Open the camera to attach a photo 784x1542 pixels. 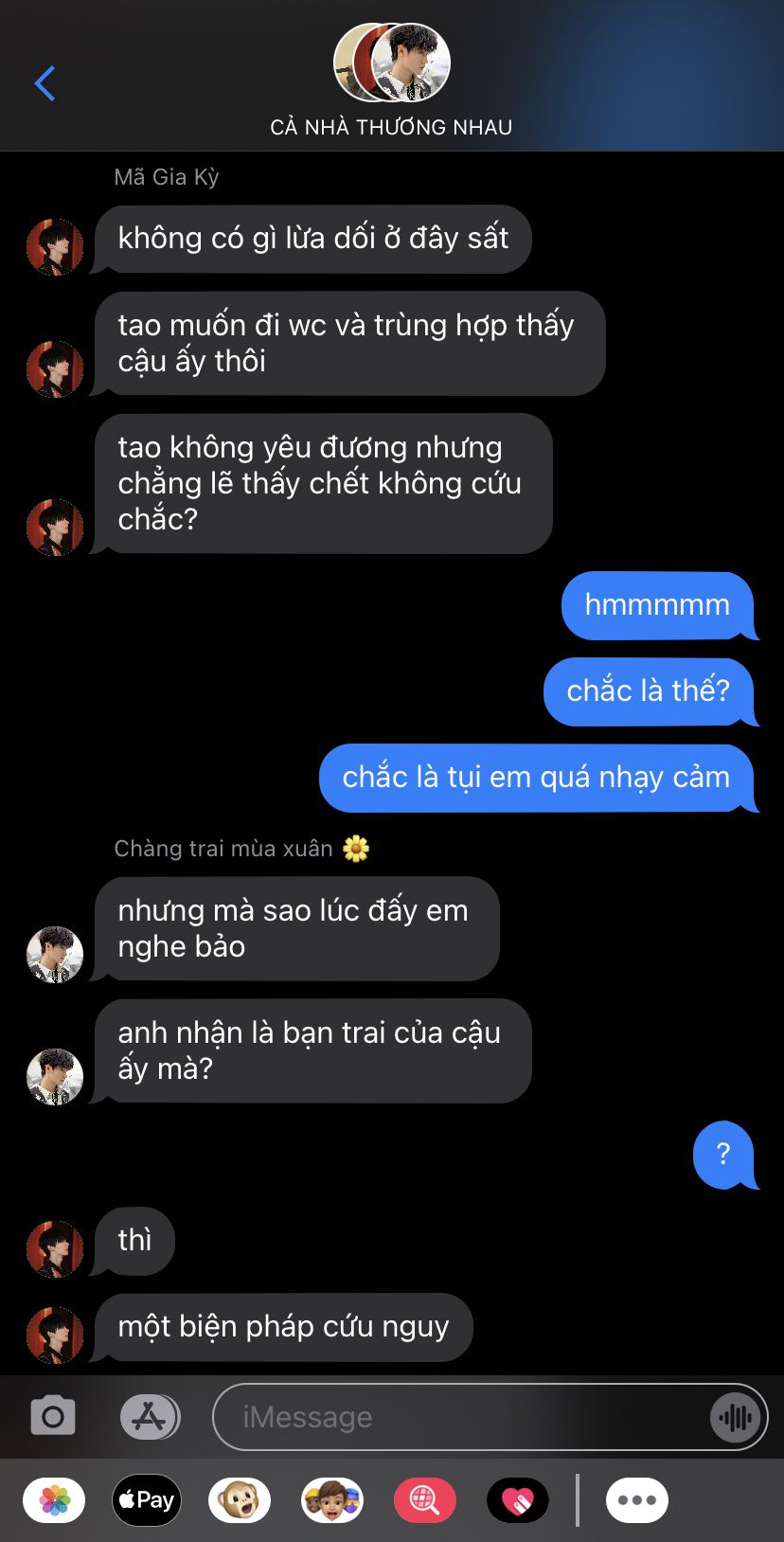click(x=53, y=1417)
